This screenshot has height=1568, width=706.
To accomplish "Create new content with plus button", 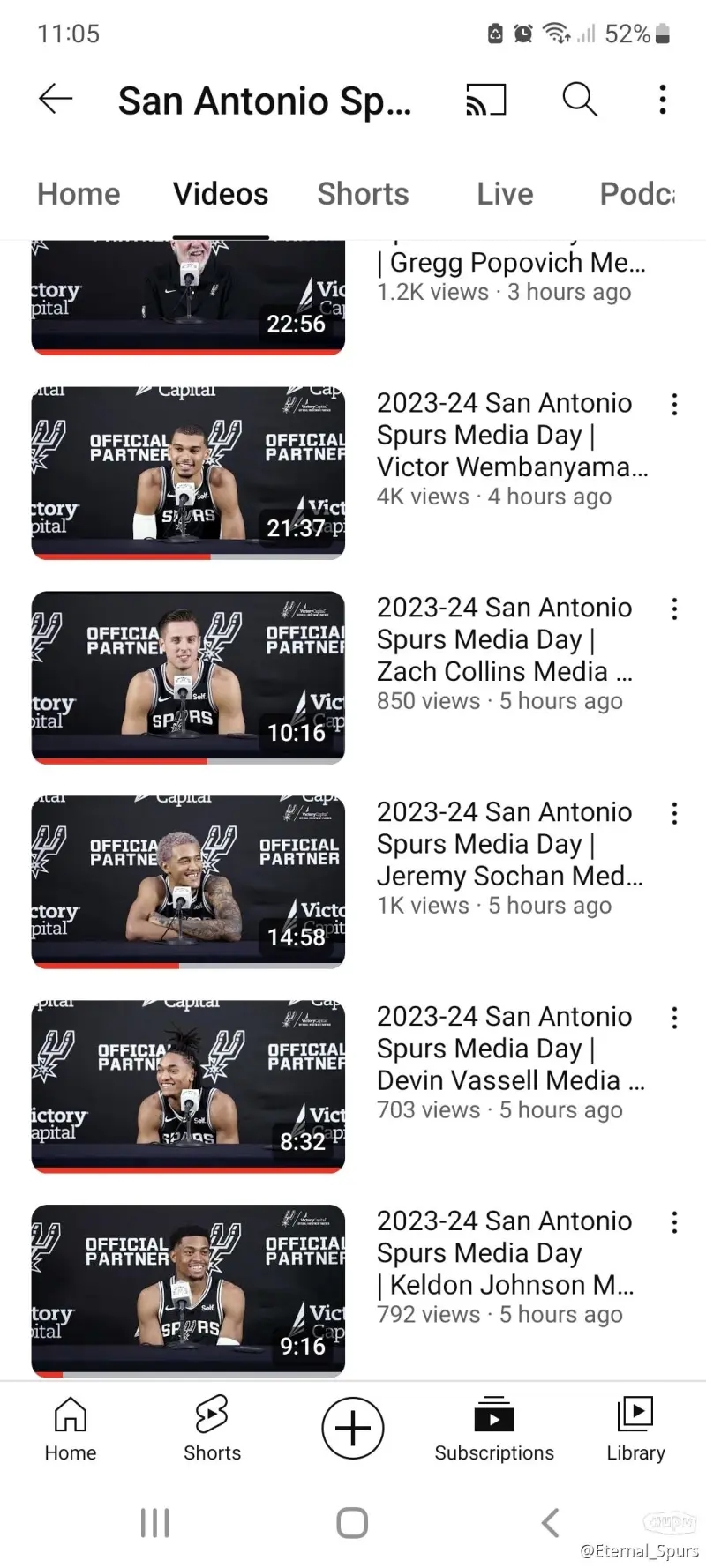I will (352, 1428).
